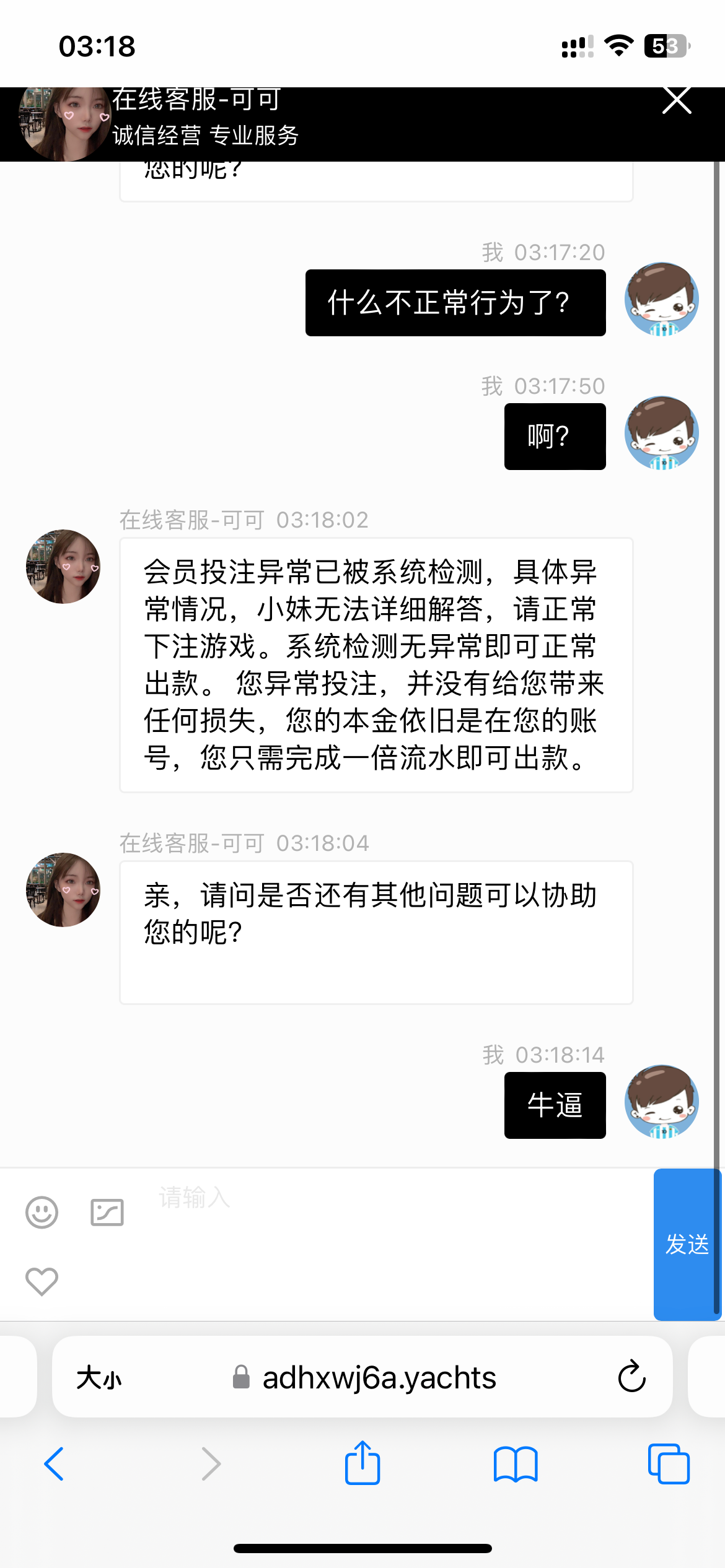This screenshot has width=725, height=1568.
Task: Attach an image to the chat
Action: [107, 1212]
